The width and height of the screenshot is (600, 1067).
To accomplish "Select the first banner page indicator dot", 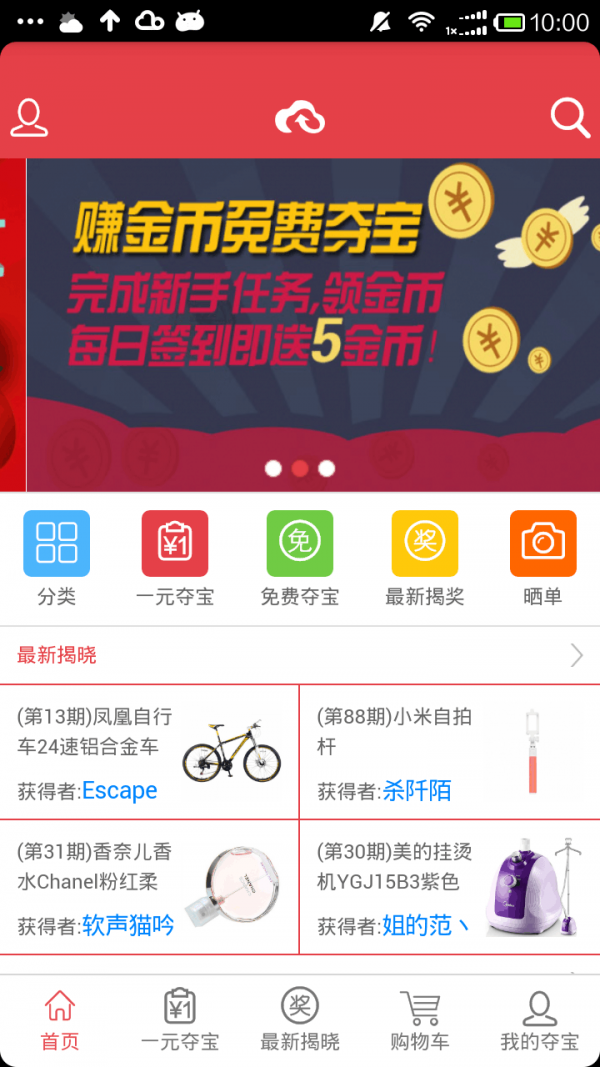I will pyautogui.click(x=273, y=468).
